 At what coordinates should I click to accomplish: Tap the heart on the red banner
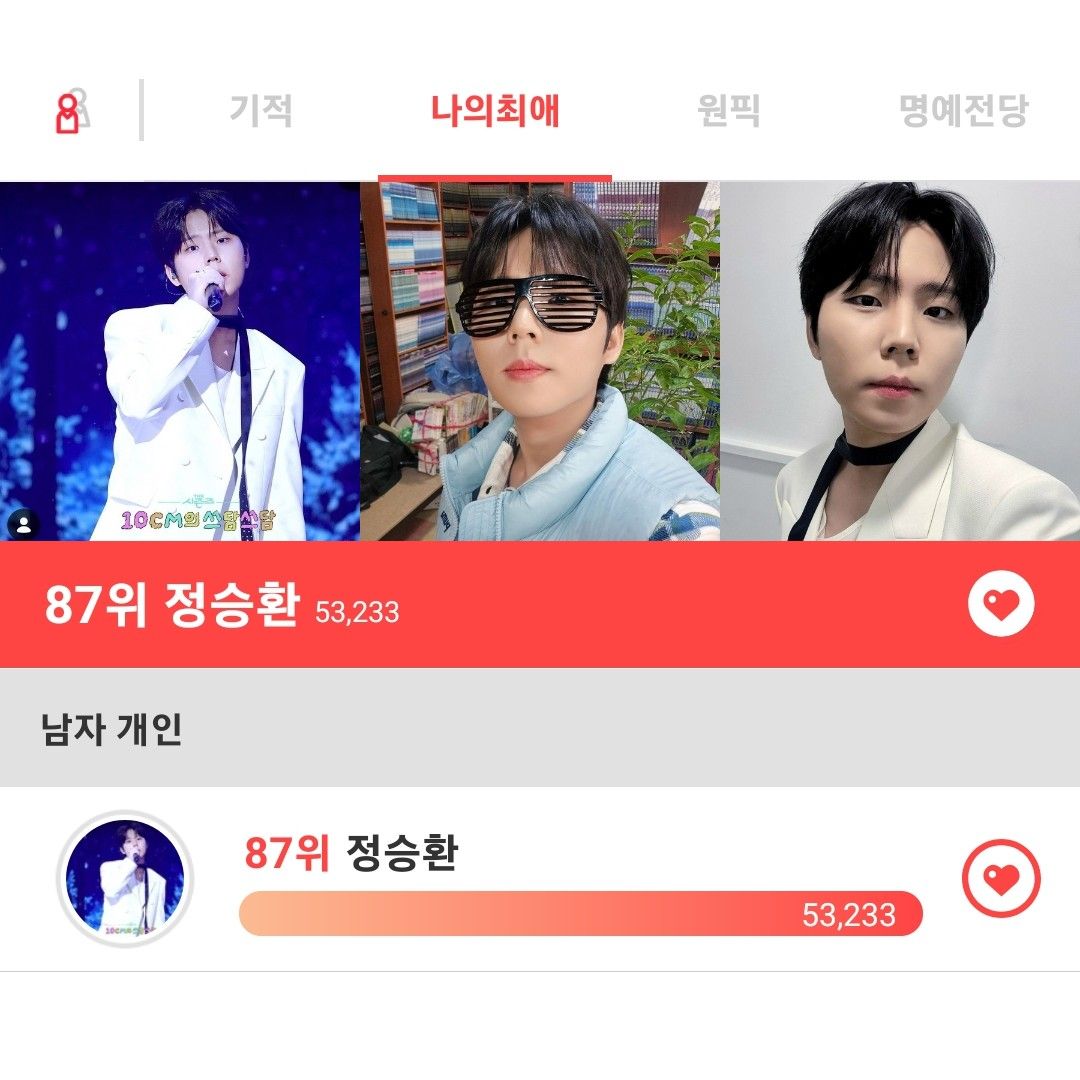pyautogui.click(x=1001, y=604)
